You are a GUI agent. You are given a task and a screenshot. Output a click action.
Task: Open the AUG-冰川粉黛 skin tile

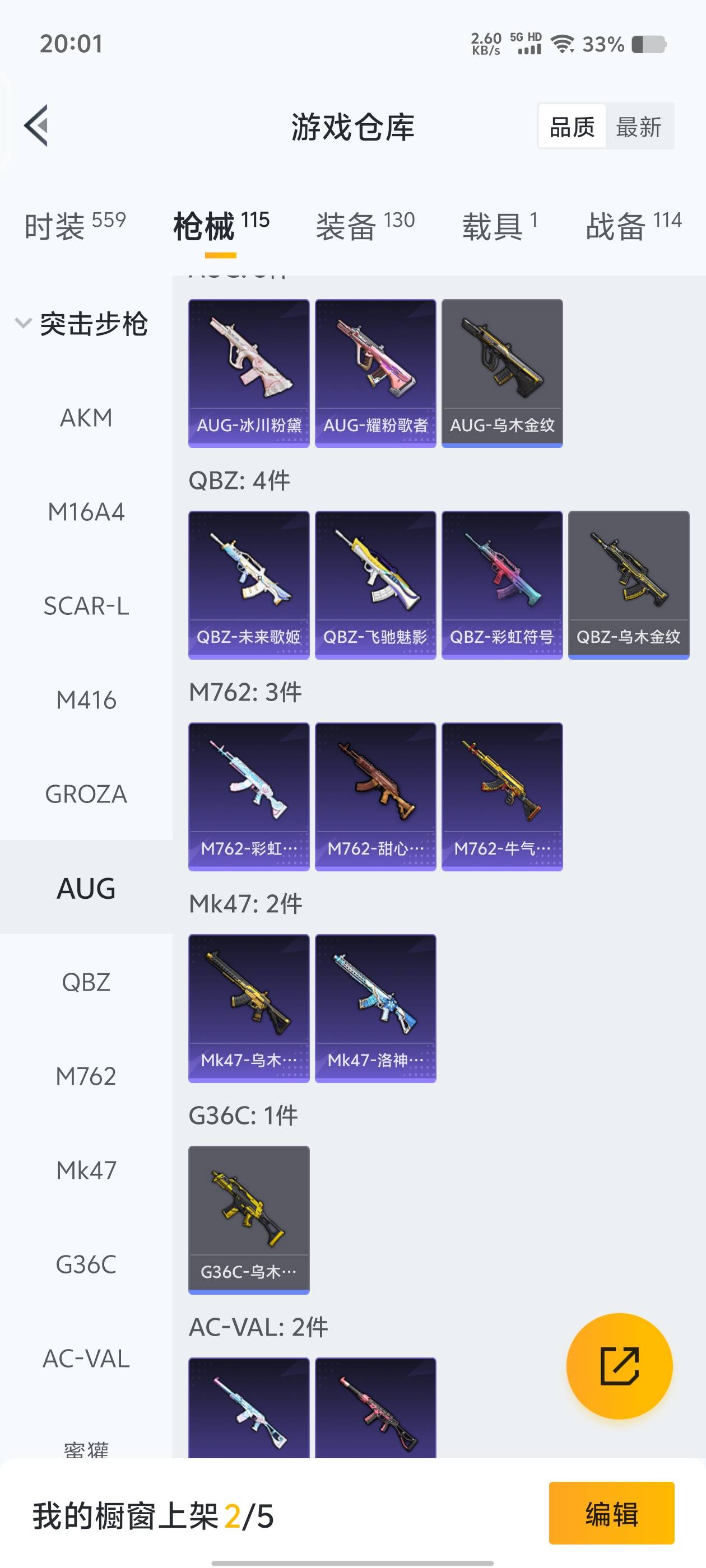click(249, 372)
